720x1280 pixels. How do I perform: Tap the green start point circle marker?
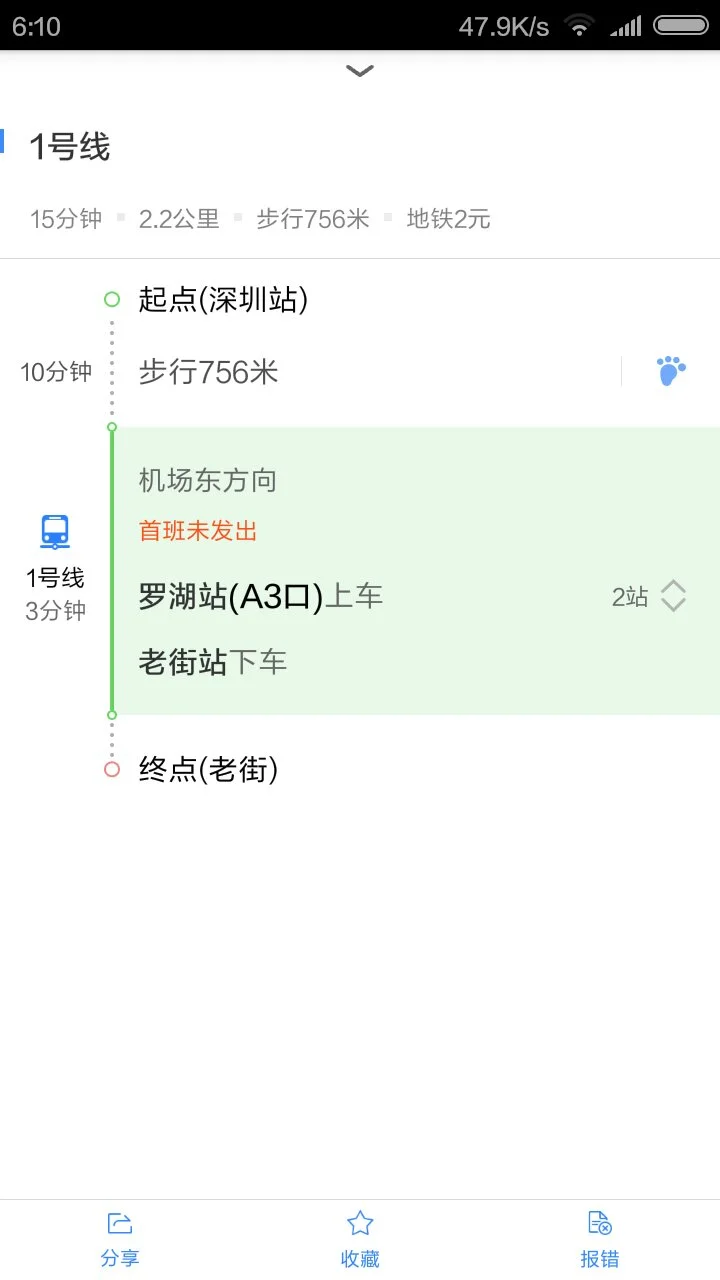tap(111, 298)
